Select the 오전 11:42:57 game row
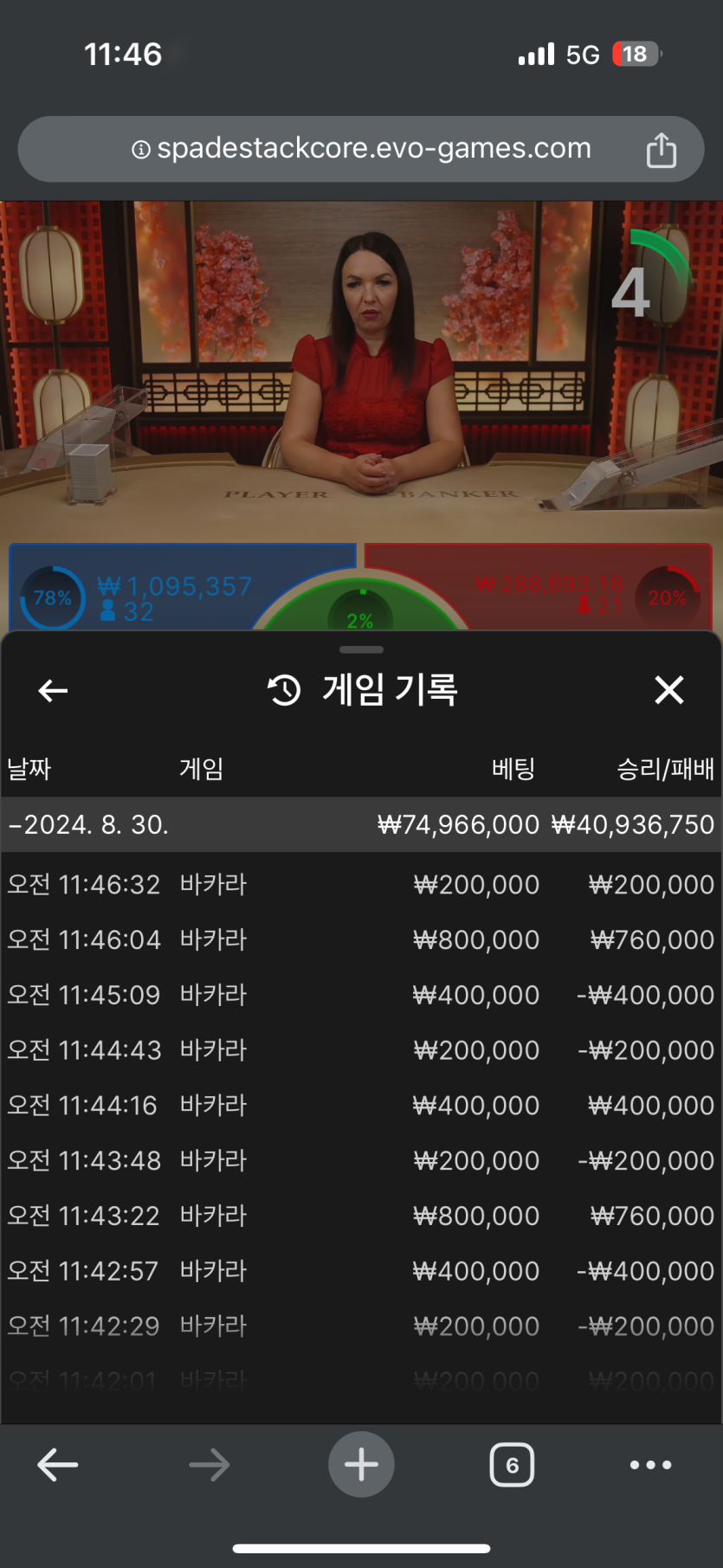The width and height of the screenshot is (723, 1568). click(x=361, y=1271)
